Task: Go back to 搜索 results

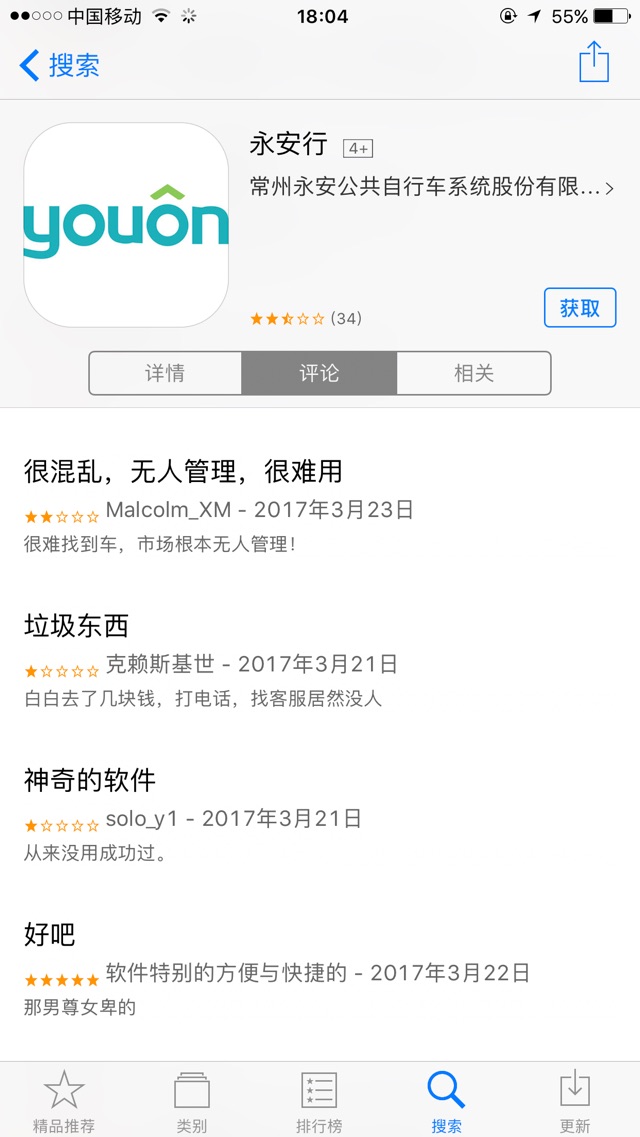Action: pyautogui.click(x=59, y=65)
